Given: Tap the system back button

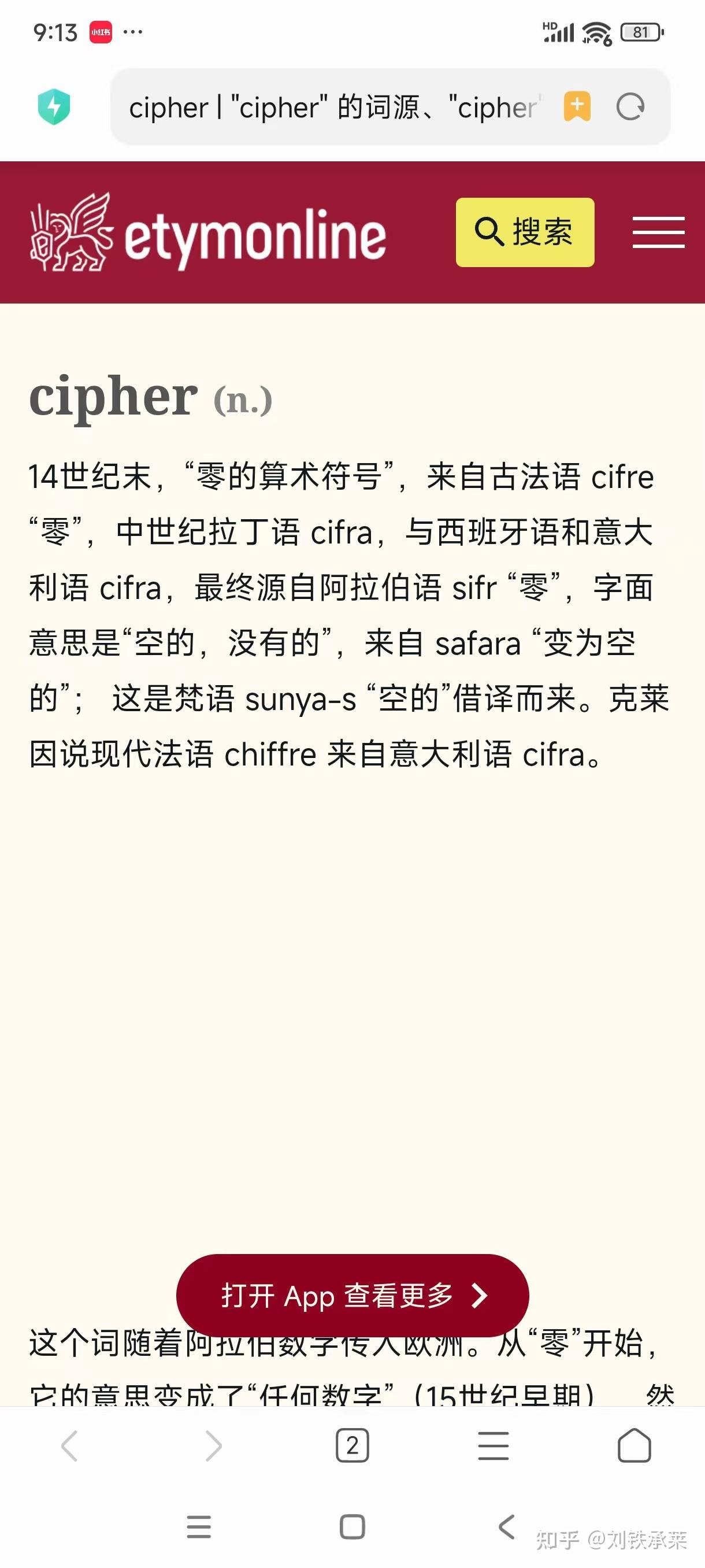Looking at the screenshot, I should (x=506, y=1526).
